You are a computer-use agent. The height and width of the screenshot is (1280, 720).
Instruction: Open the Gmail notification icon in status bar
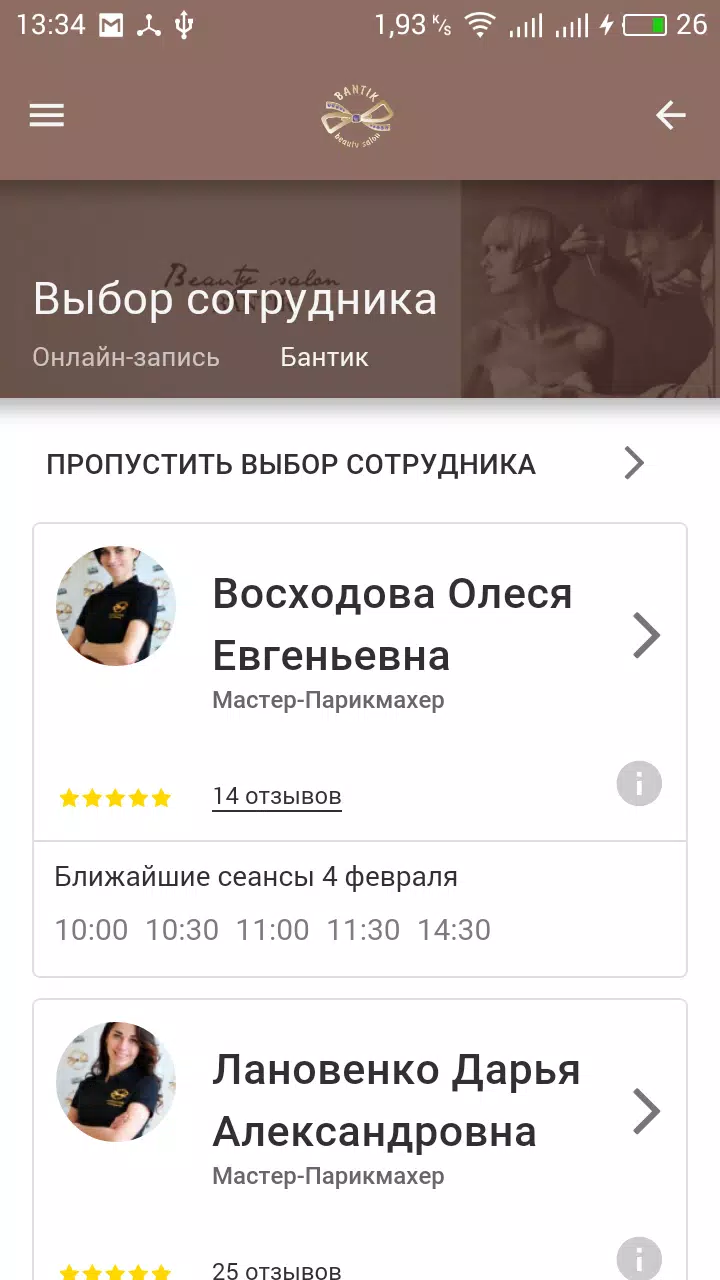coord(113,24)
